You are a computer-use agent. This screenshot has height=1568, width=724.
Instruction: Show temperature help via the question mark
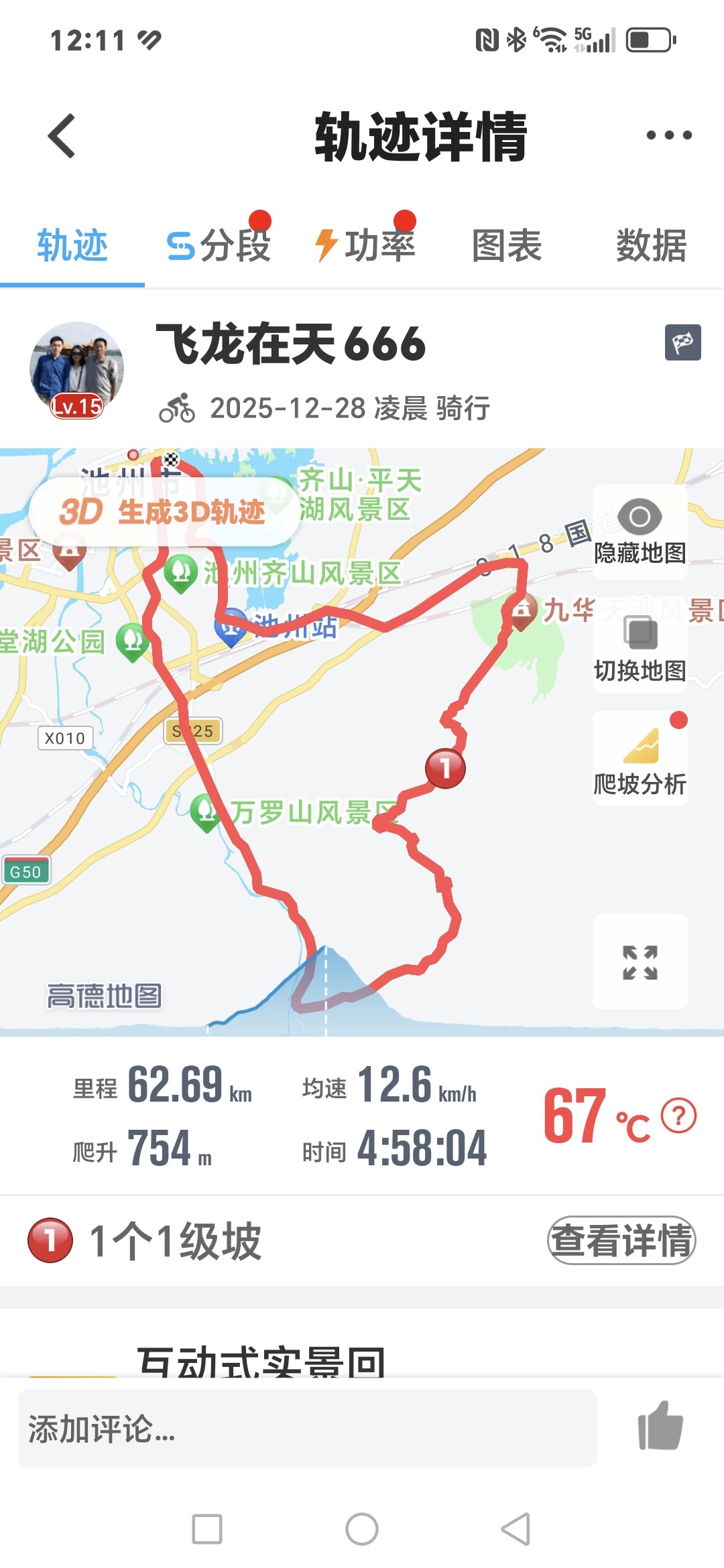point(678,1116)
